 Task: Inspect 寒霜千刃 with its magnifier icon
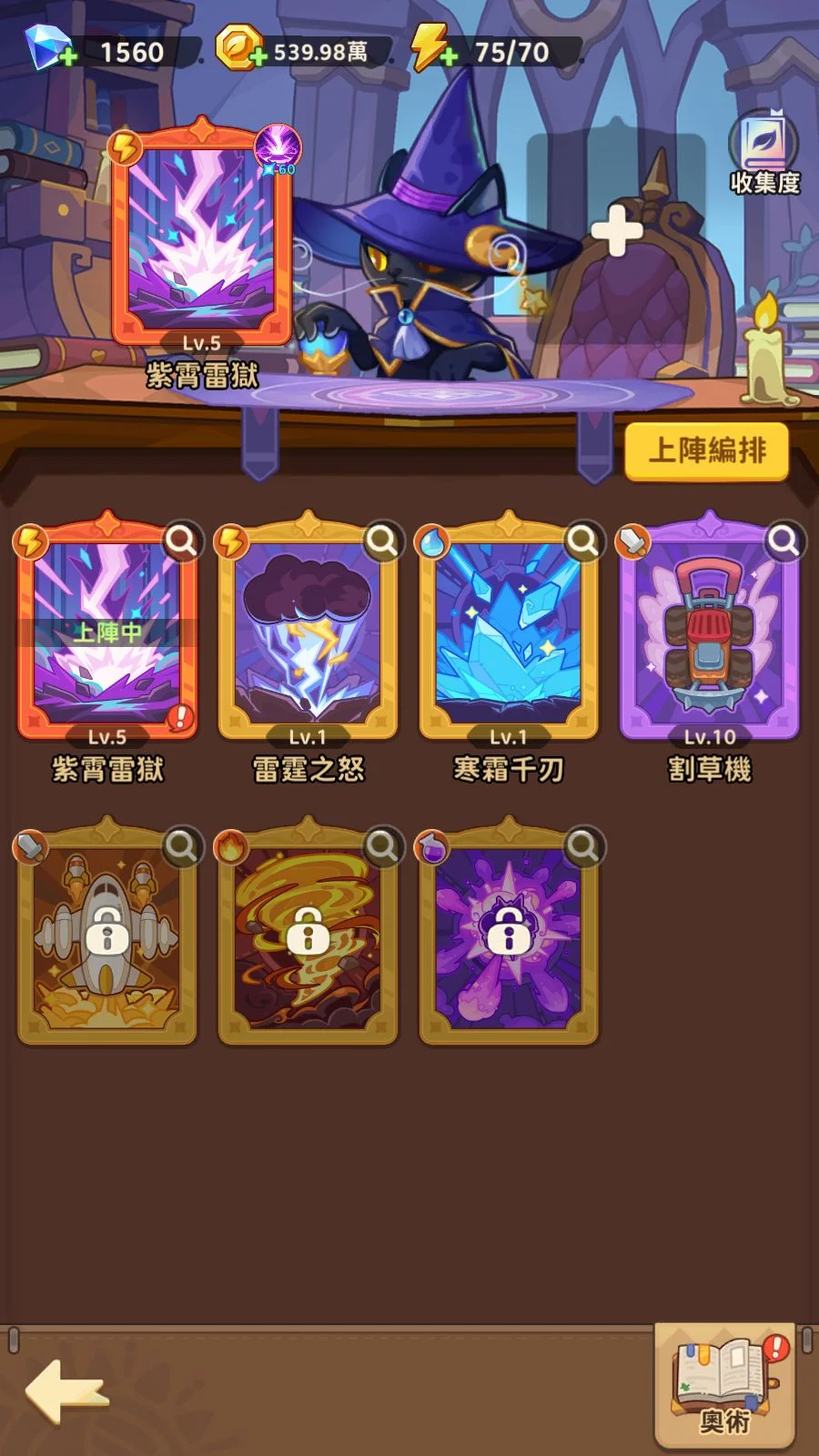(581, 541)
